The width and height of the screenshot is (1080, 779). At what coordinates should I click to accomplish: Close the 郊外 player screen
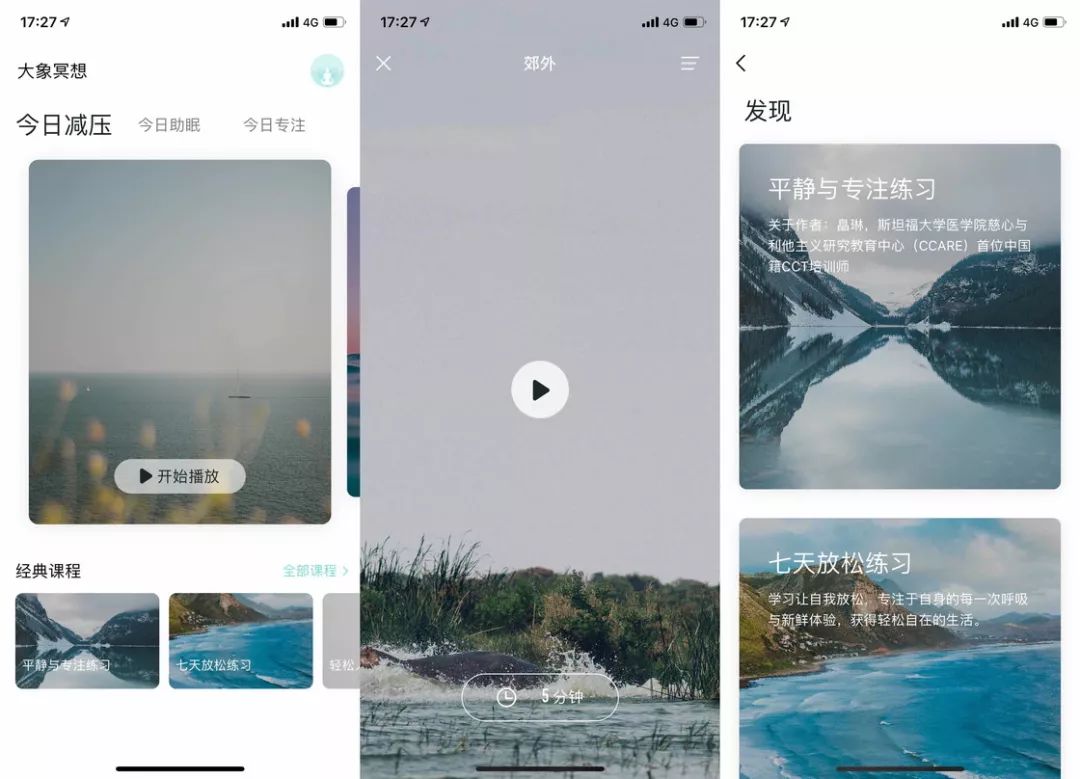coord(383,63)
